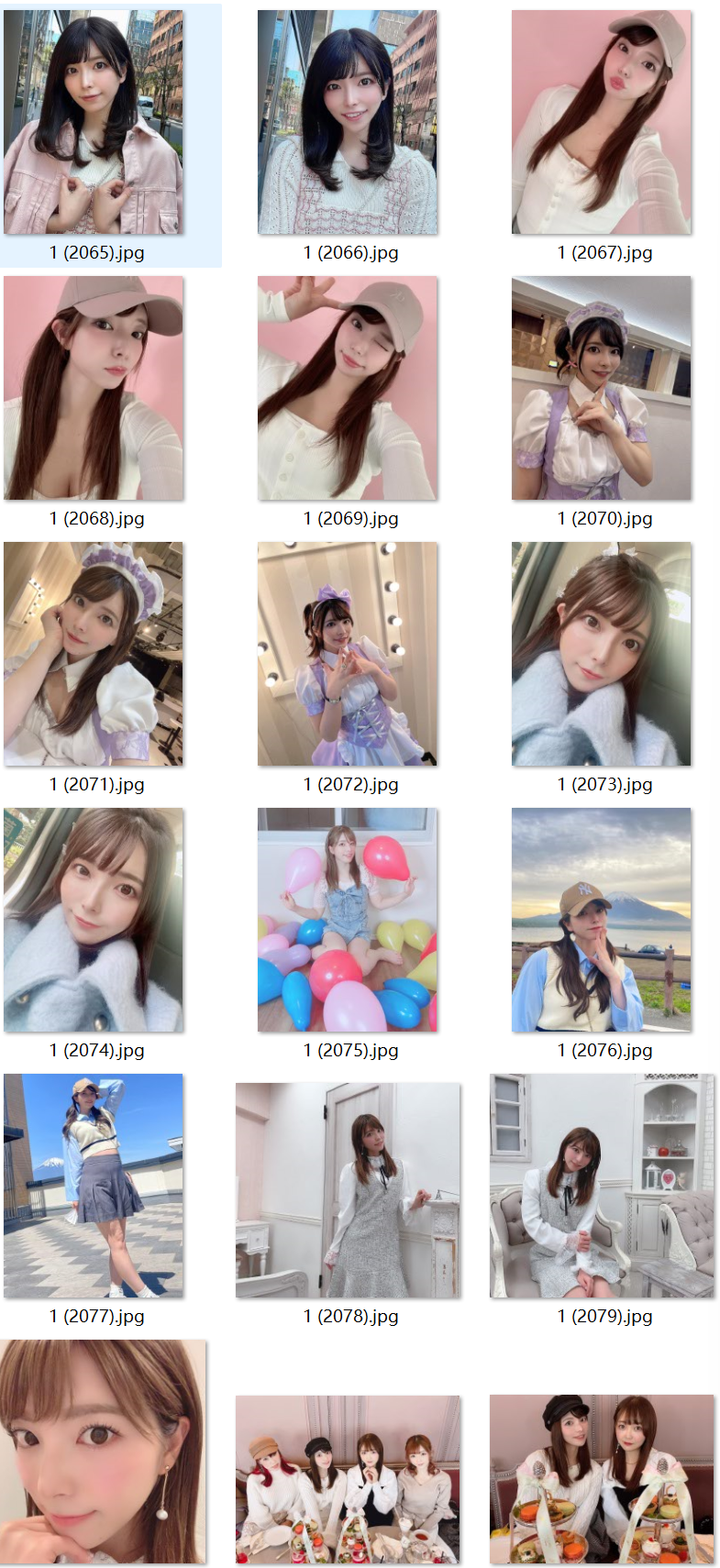Open photo 1 (2077).jpg
The image size is (720, 1568).
pyautogui.click(x=94, y=1186)
